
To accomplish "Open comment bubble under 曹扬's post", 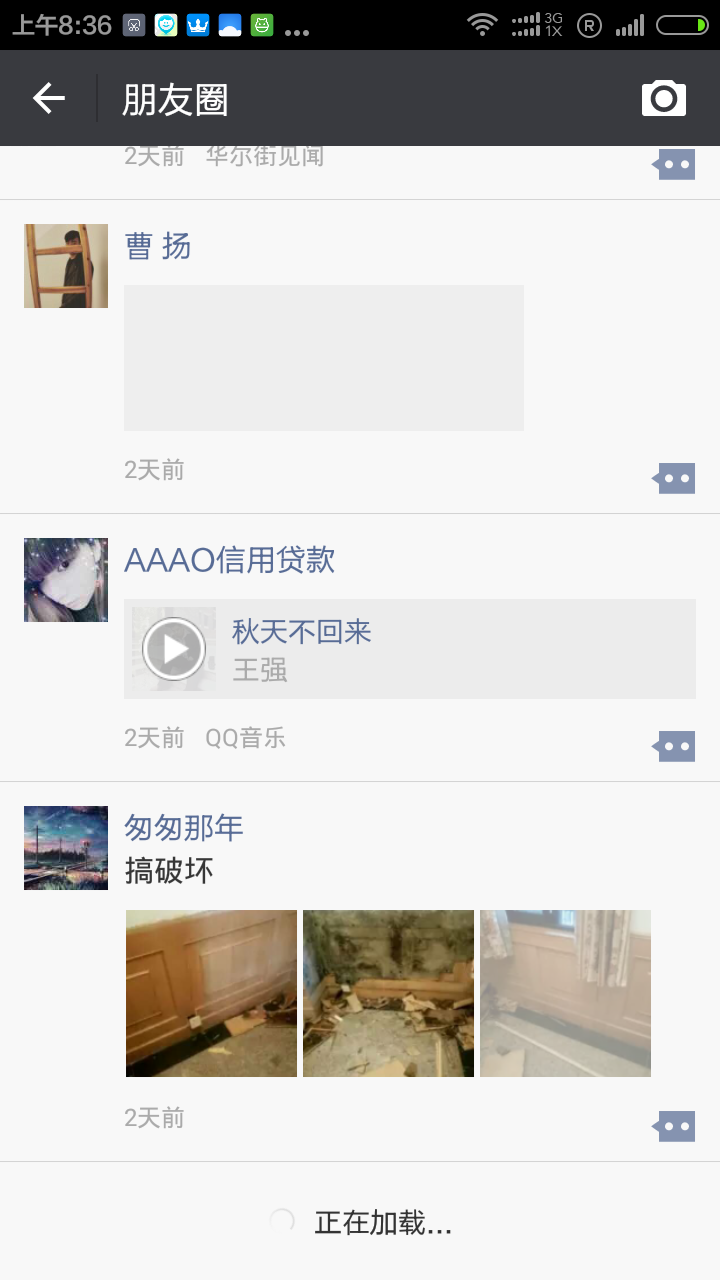I will [x=676, y=479].
